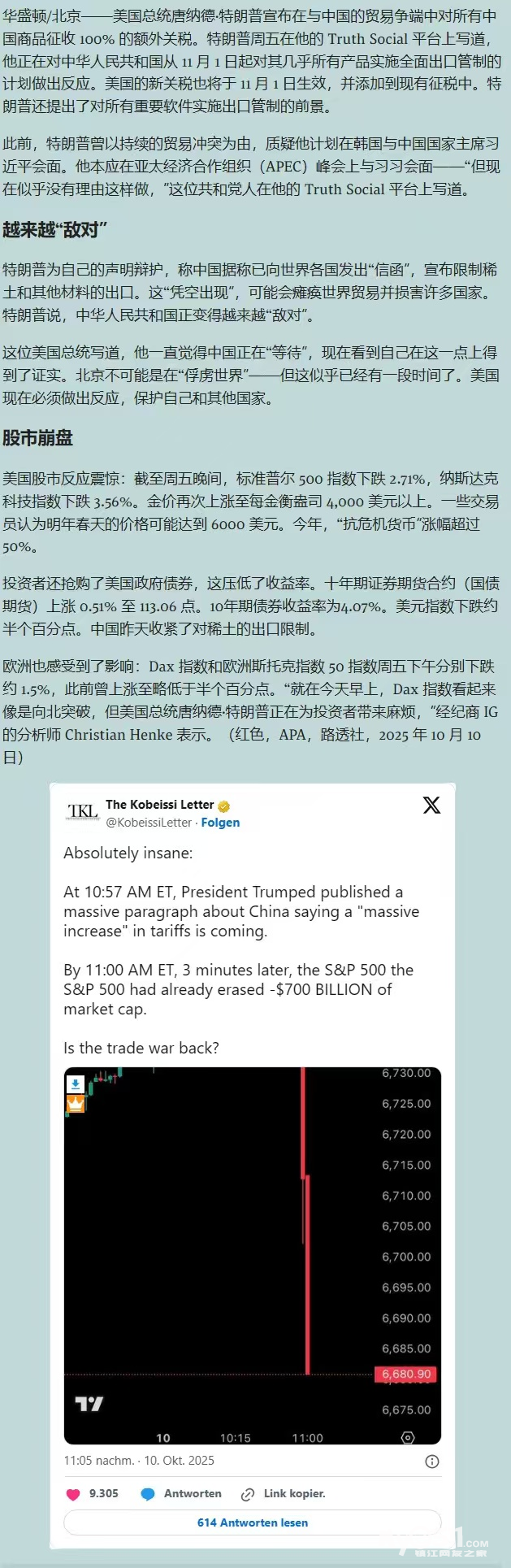Open the X logo on the embedded post
This screenshot has height=1568, width=511.
431,805
